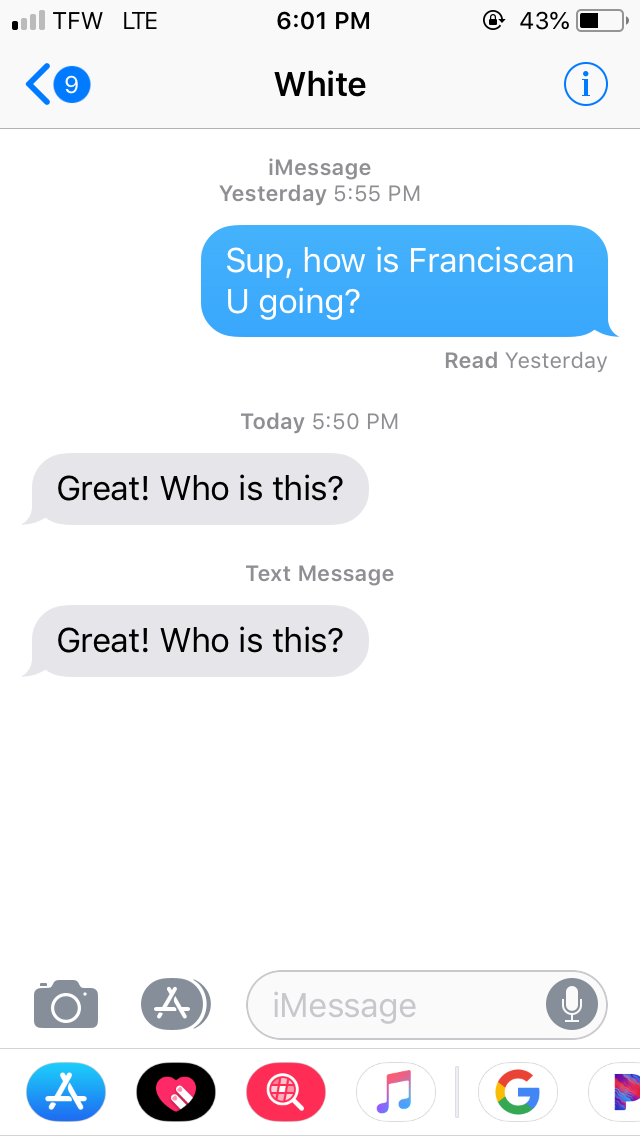
Task: Open the App Store iMessage app
Action: click(66, 1090)
